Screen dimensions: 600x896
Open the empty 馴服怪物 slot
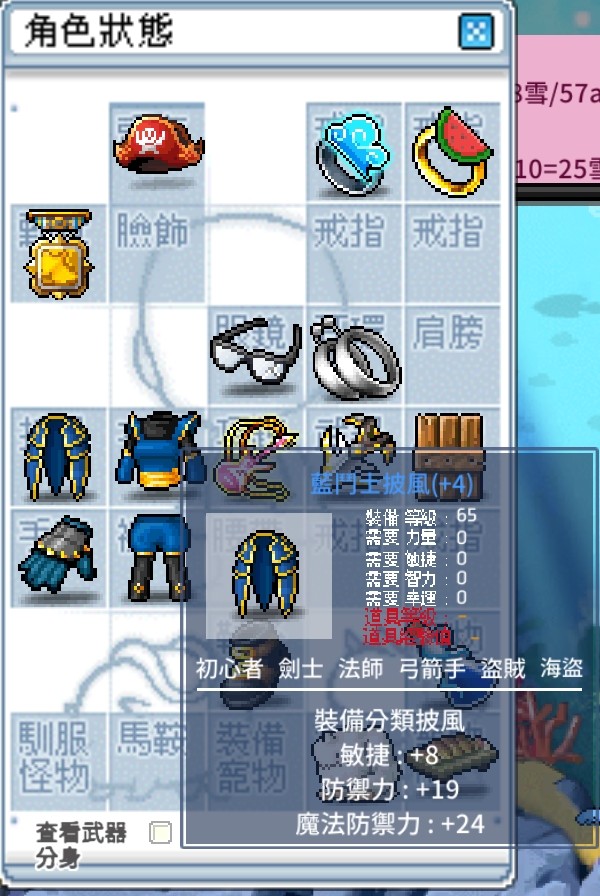[58, 755]
